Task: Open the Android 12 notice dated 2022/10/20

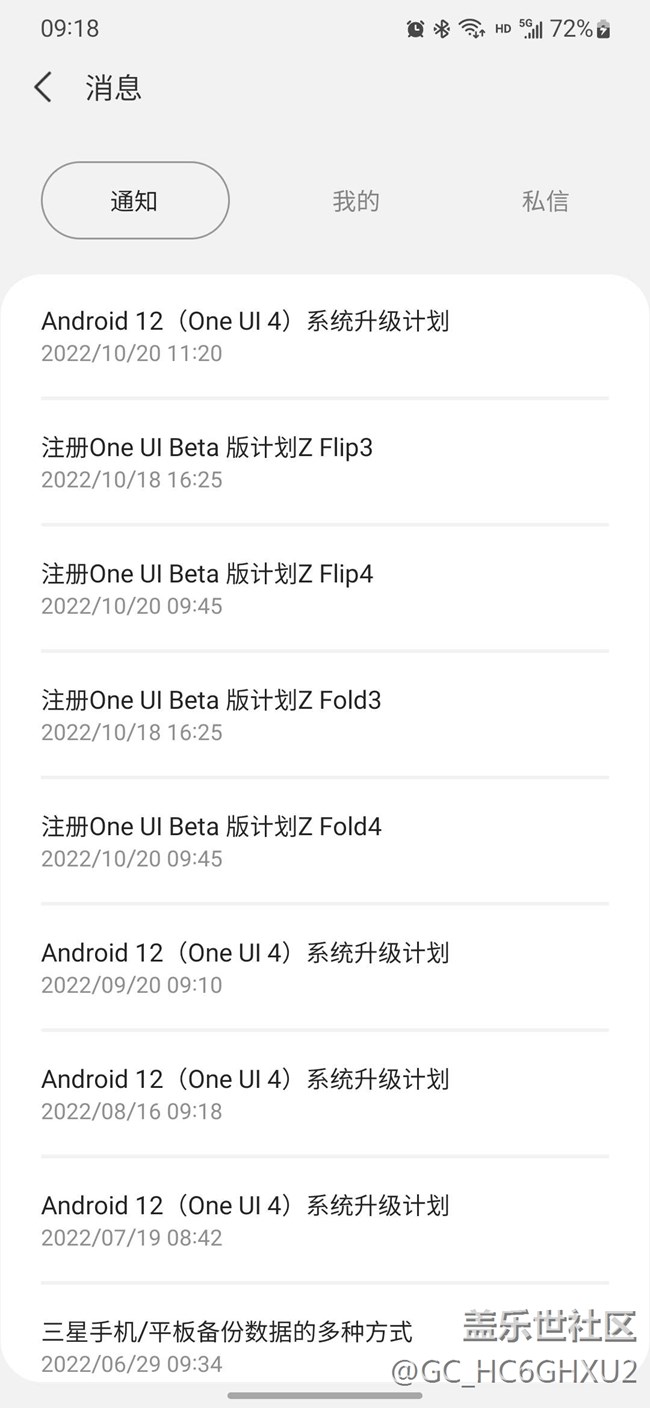Action: (x=245, y=335)
